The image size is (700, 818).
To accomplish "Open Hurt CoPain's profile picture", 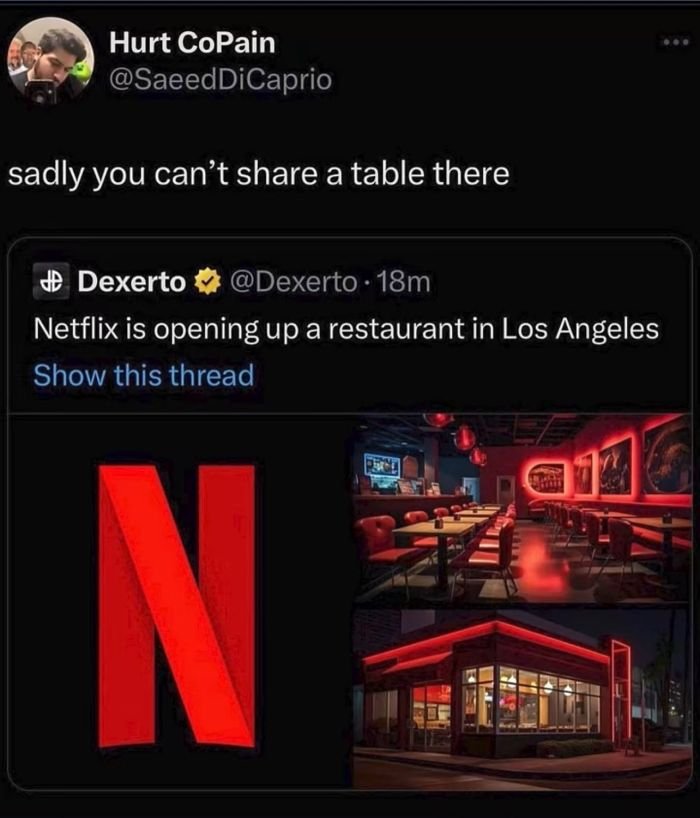I will click(50, 61).
